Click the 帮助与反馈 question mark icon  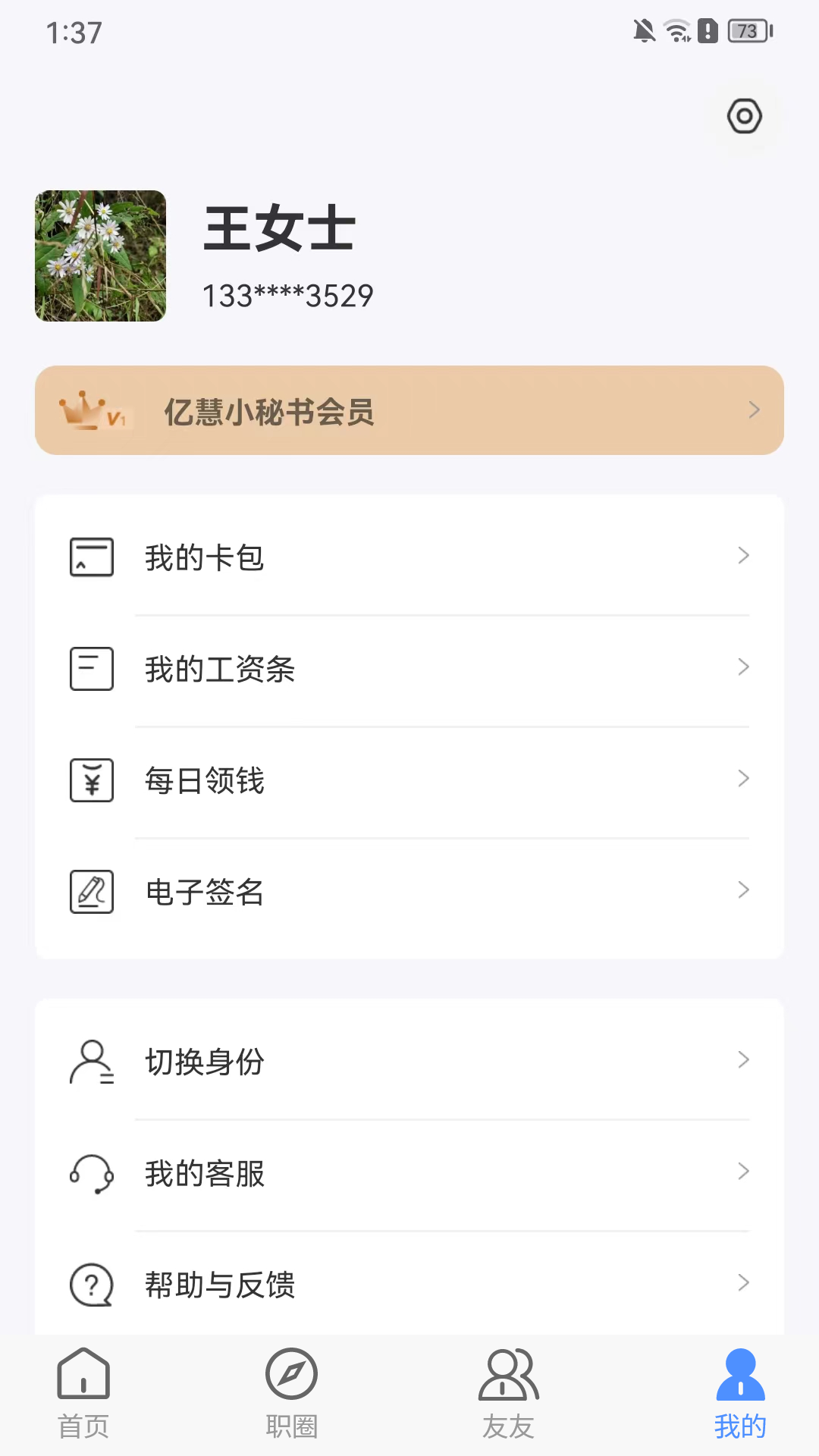pyautogui.click(x=91, y=1284)
